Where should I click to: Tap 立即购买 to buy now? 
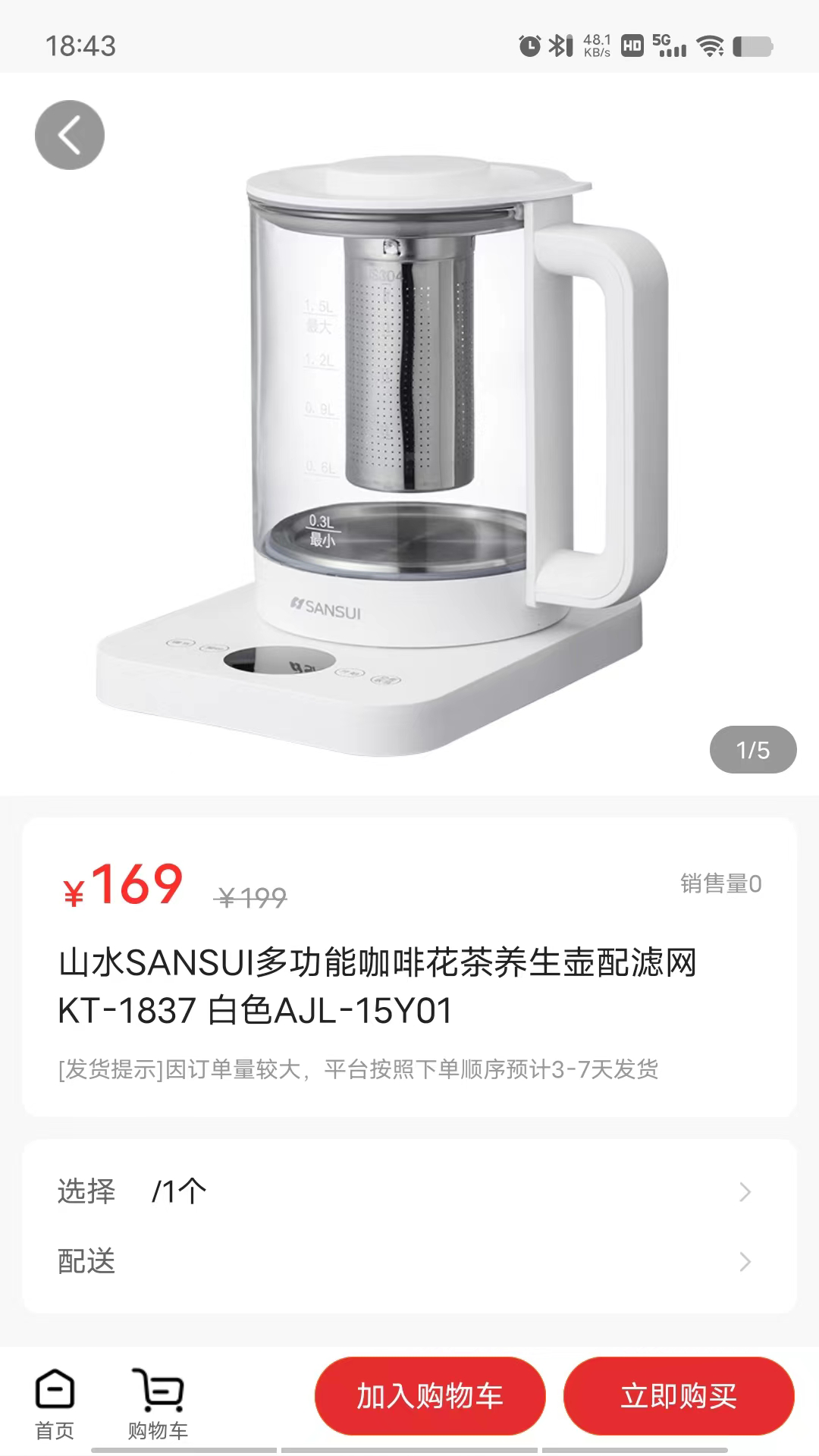point(679,1395)
